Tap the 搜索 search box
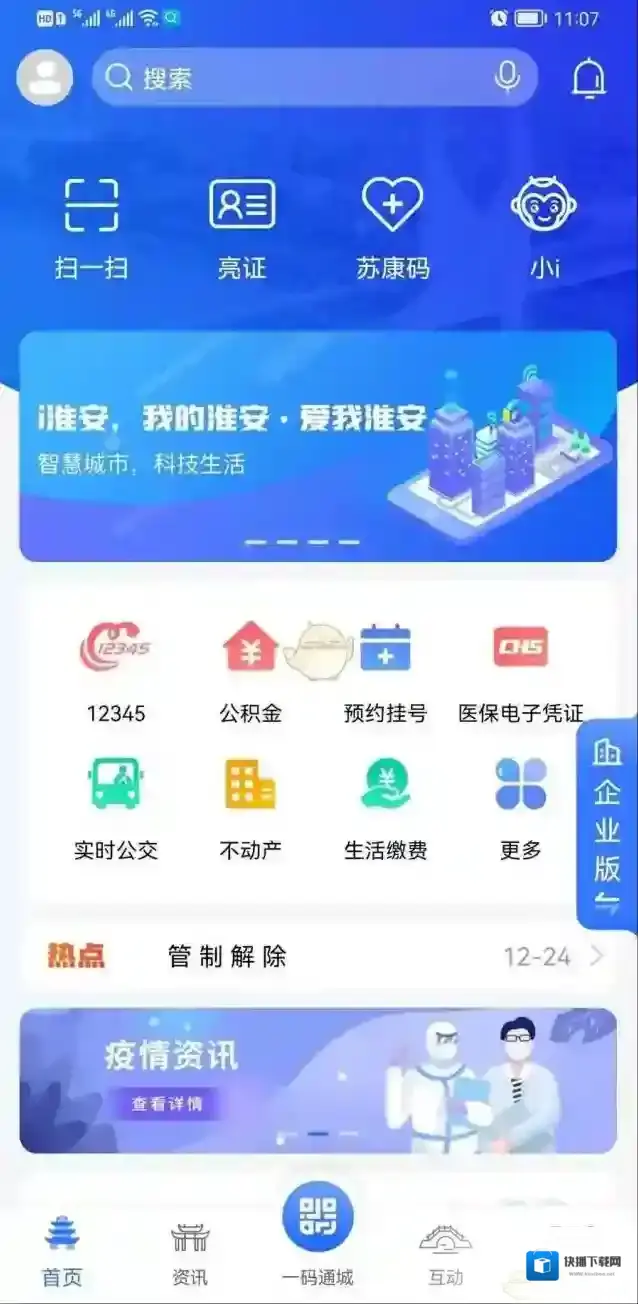This screenshot has width=638, height=1304. click(x=300, y=78)
